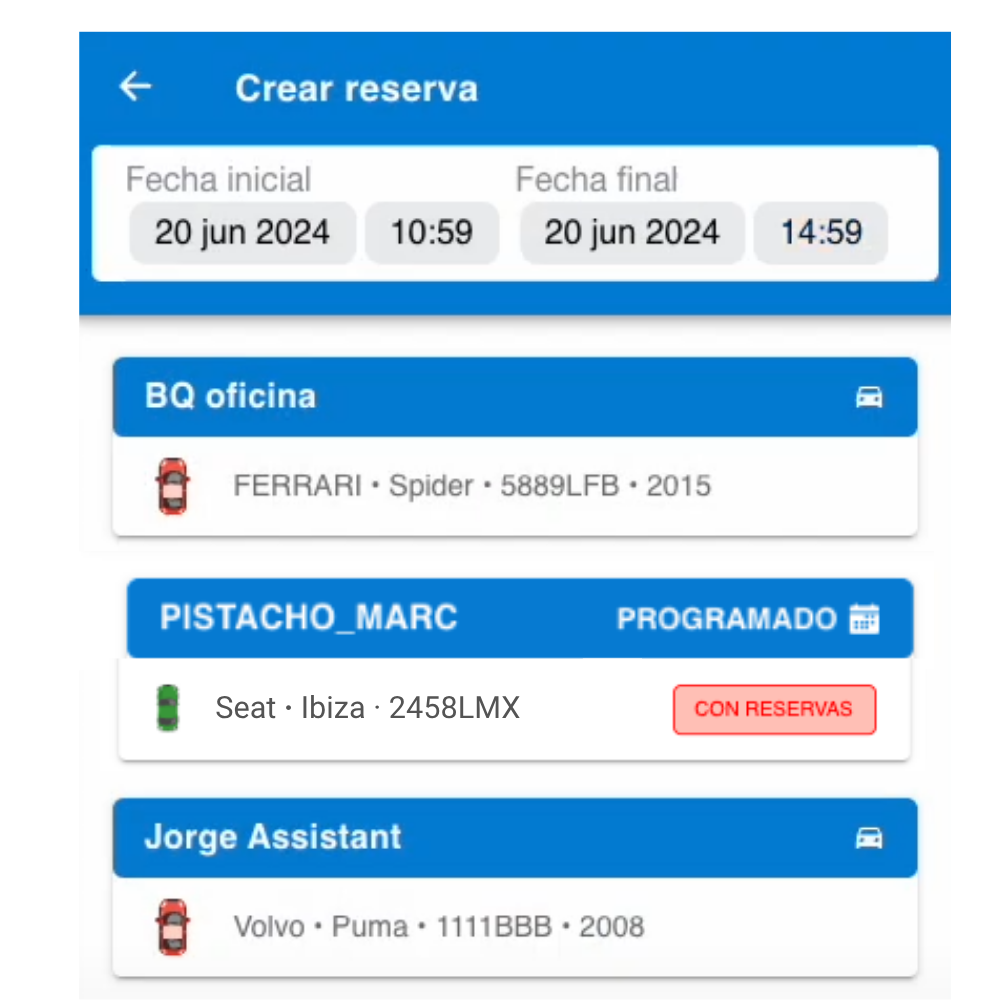Change the start time 10:59
Image resolution: width=1000 pixels, height=1000 pixels.
(431, 233)
